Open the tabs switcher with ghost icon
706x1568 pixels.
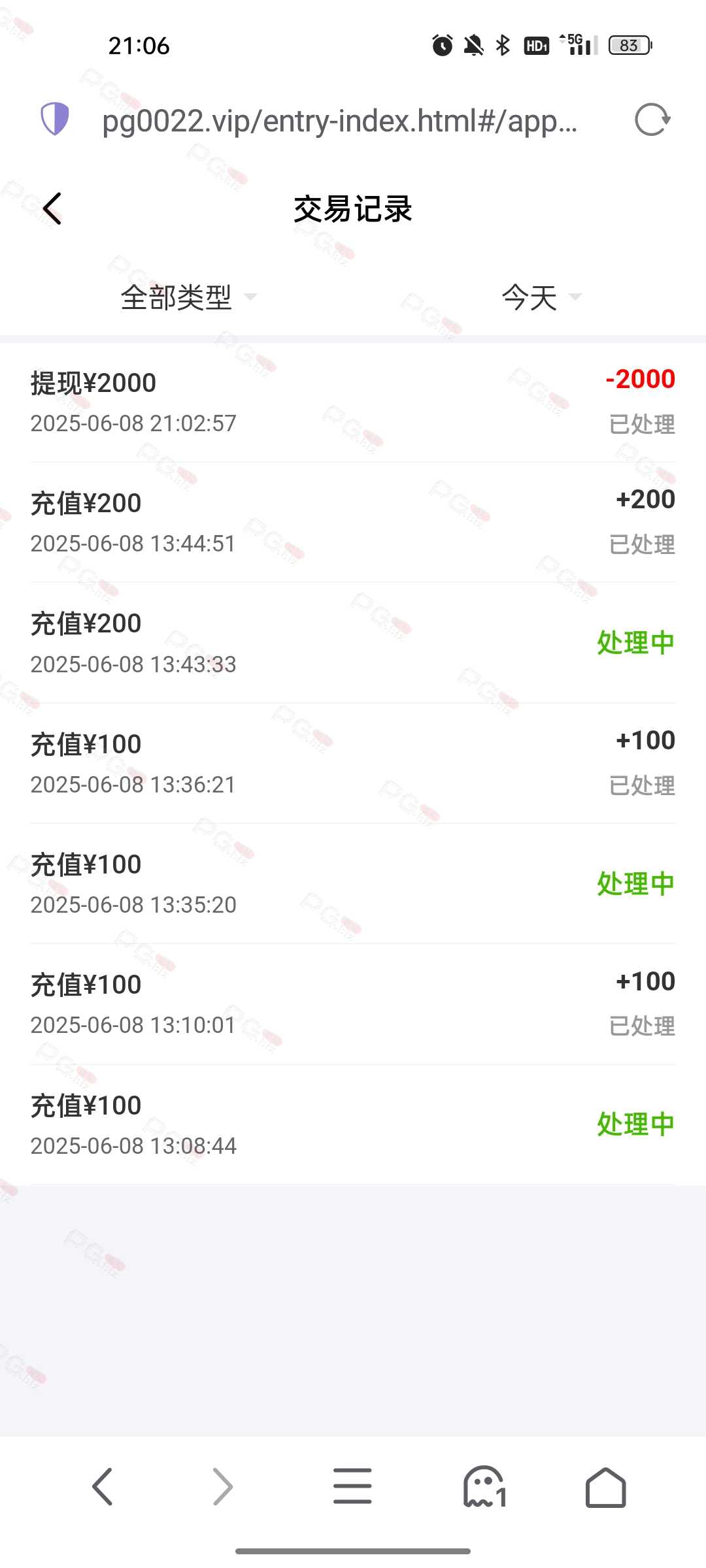tap(484, 1486)
